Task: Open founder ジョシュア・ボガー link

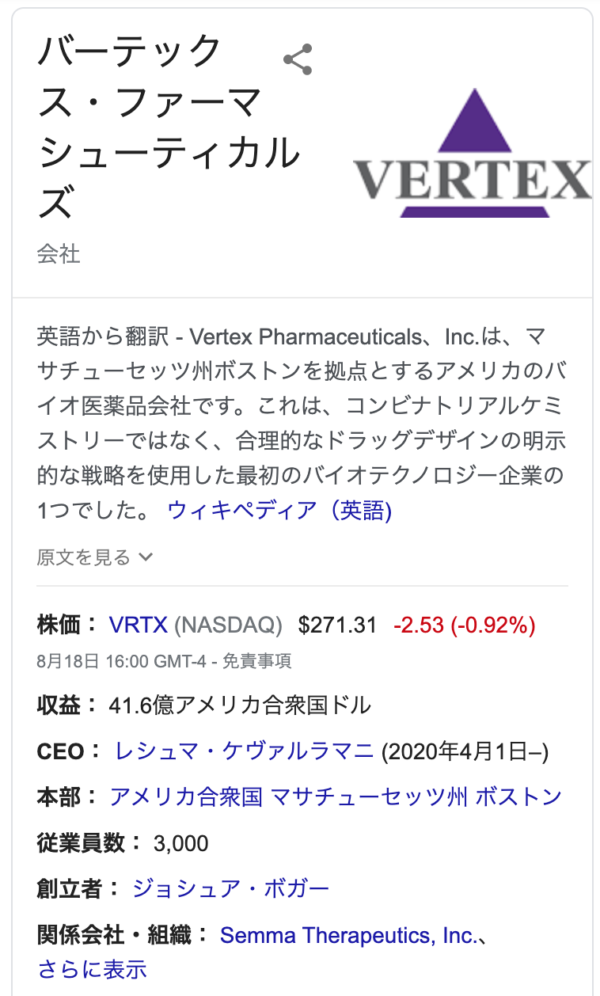Action: [x=230, y=888]
